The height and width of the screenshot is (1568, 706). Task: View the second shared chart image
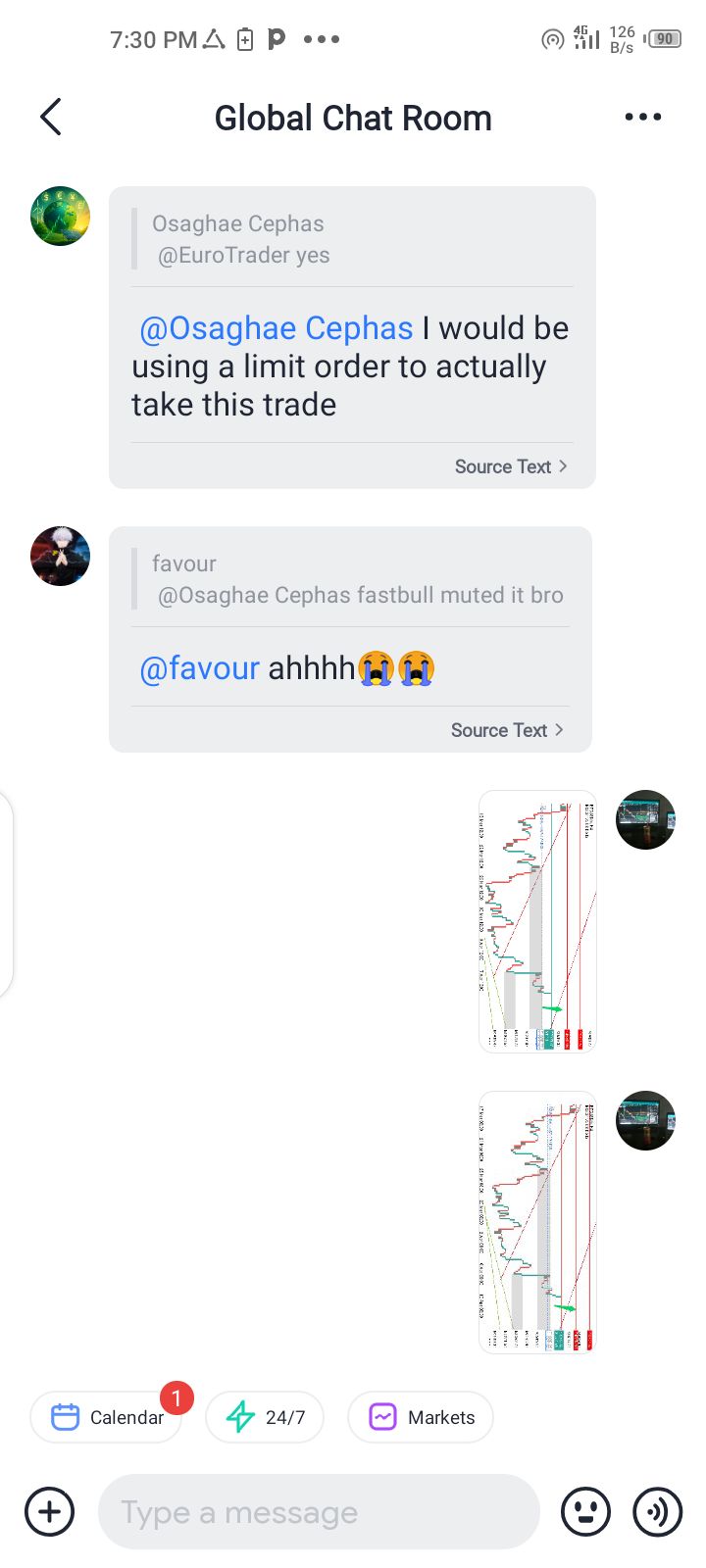[537, 1222]
